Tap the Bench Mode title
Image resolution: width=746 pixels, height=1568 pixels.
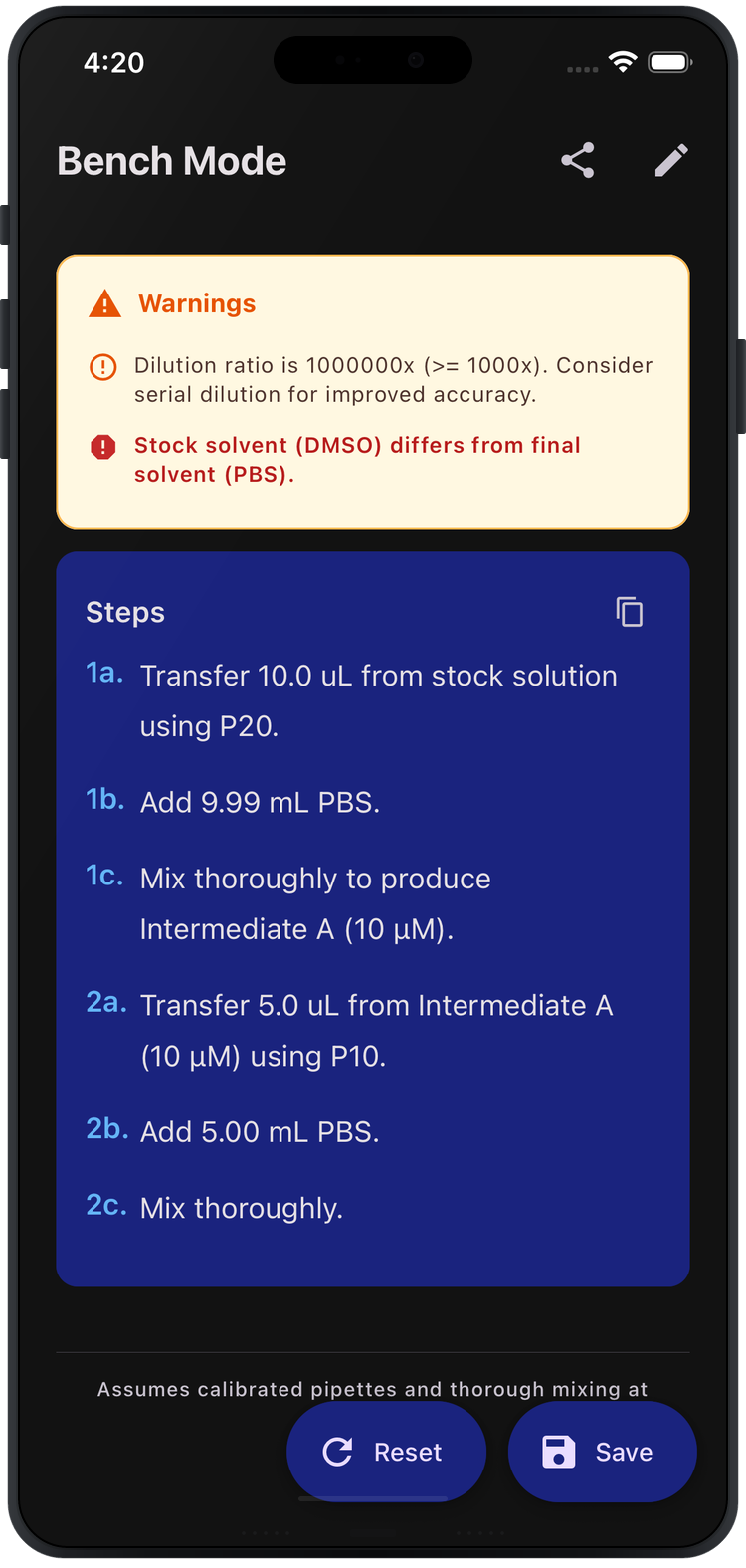point(171,160)
